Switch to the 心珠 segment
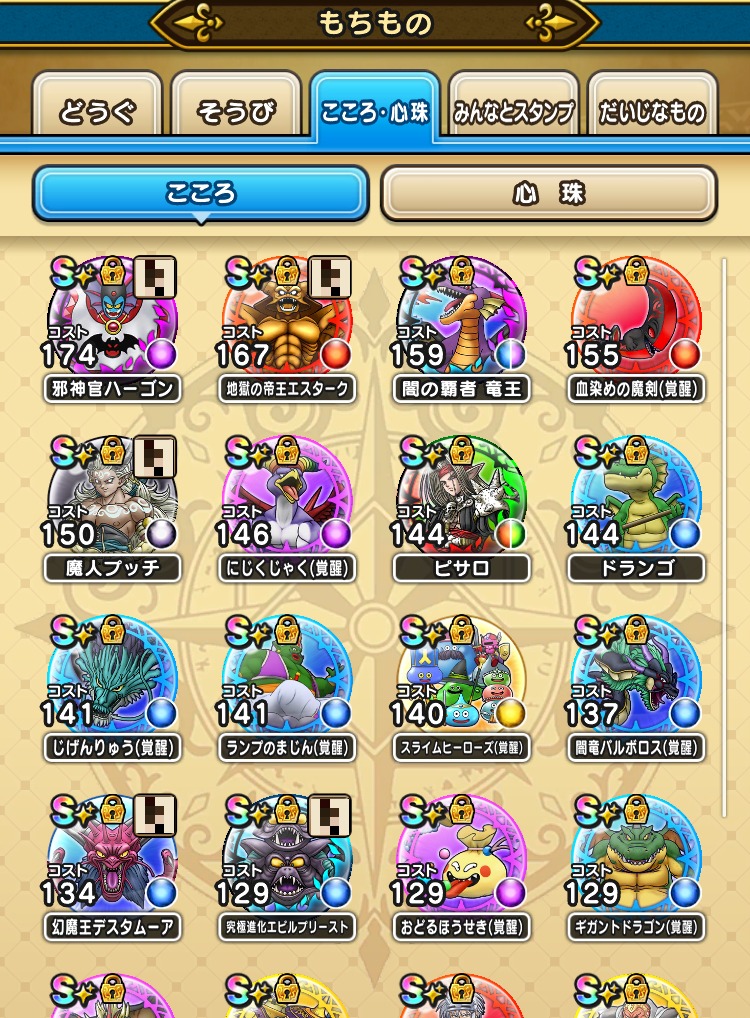750x1018 pixels. [x=548, y=193]
